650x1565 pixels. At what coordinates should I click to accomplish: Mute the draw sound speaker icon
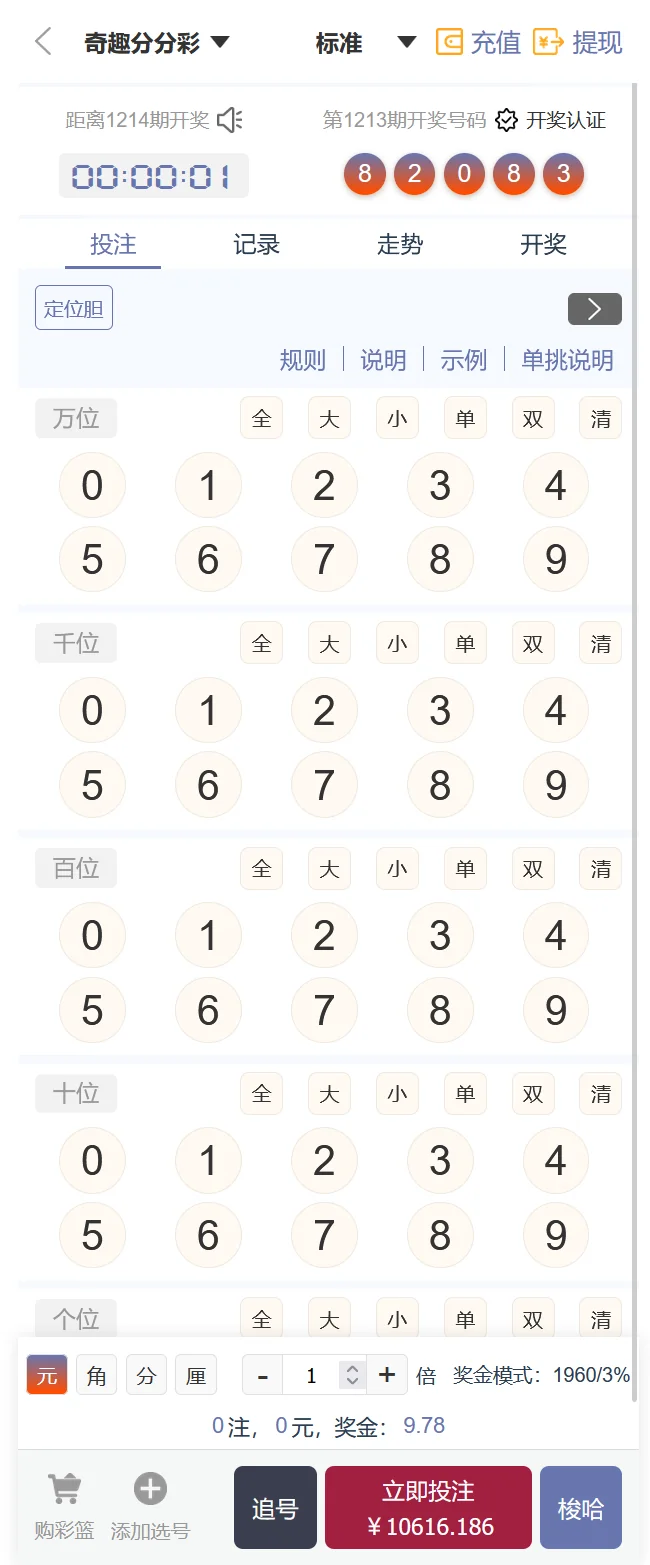230,120
